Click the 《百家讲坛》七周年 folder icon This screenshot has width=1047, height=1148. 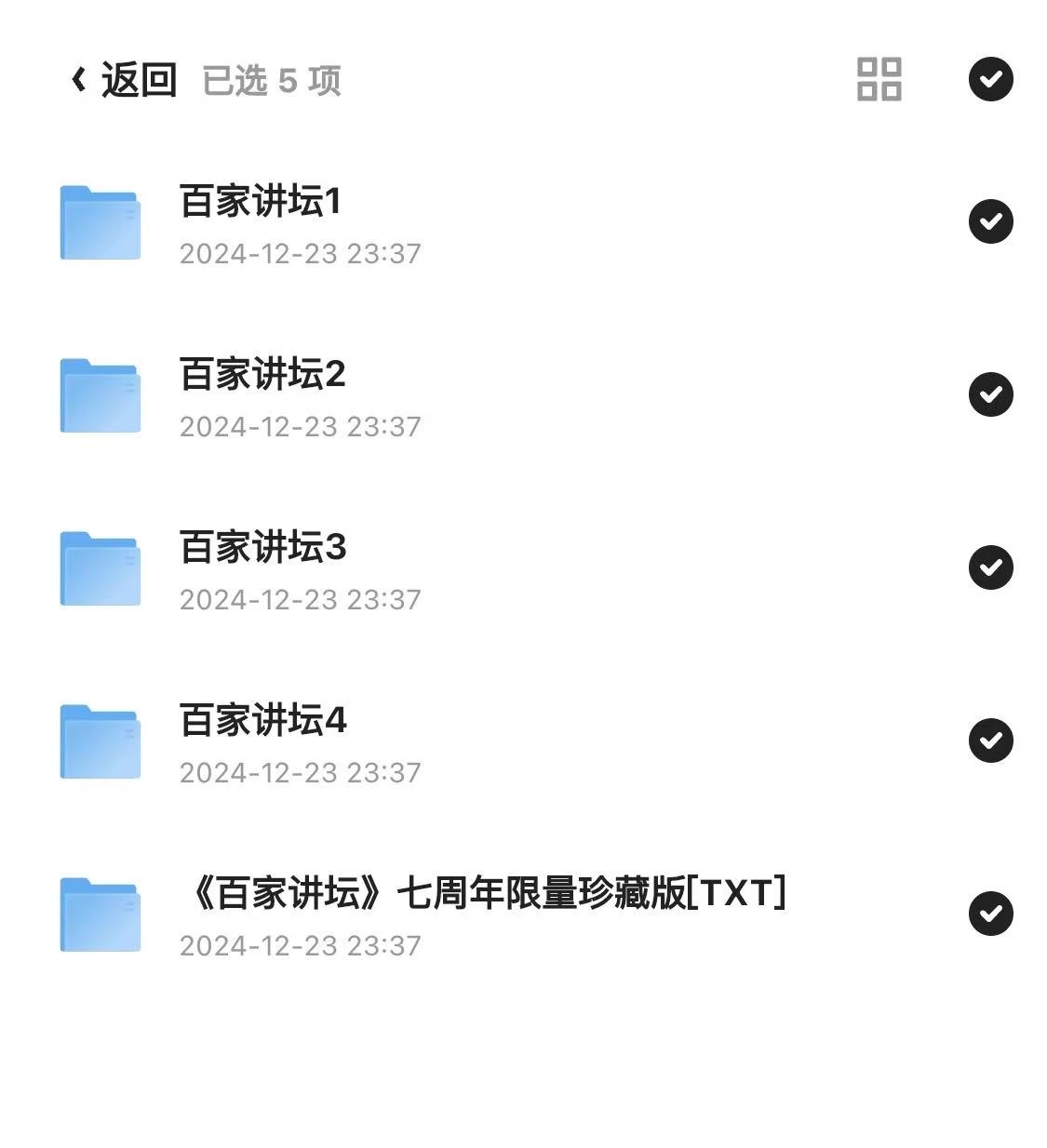pyautogui.click(x=100, y=914)
